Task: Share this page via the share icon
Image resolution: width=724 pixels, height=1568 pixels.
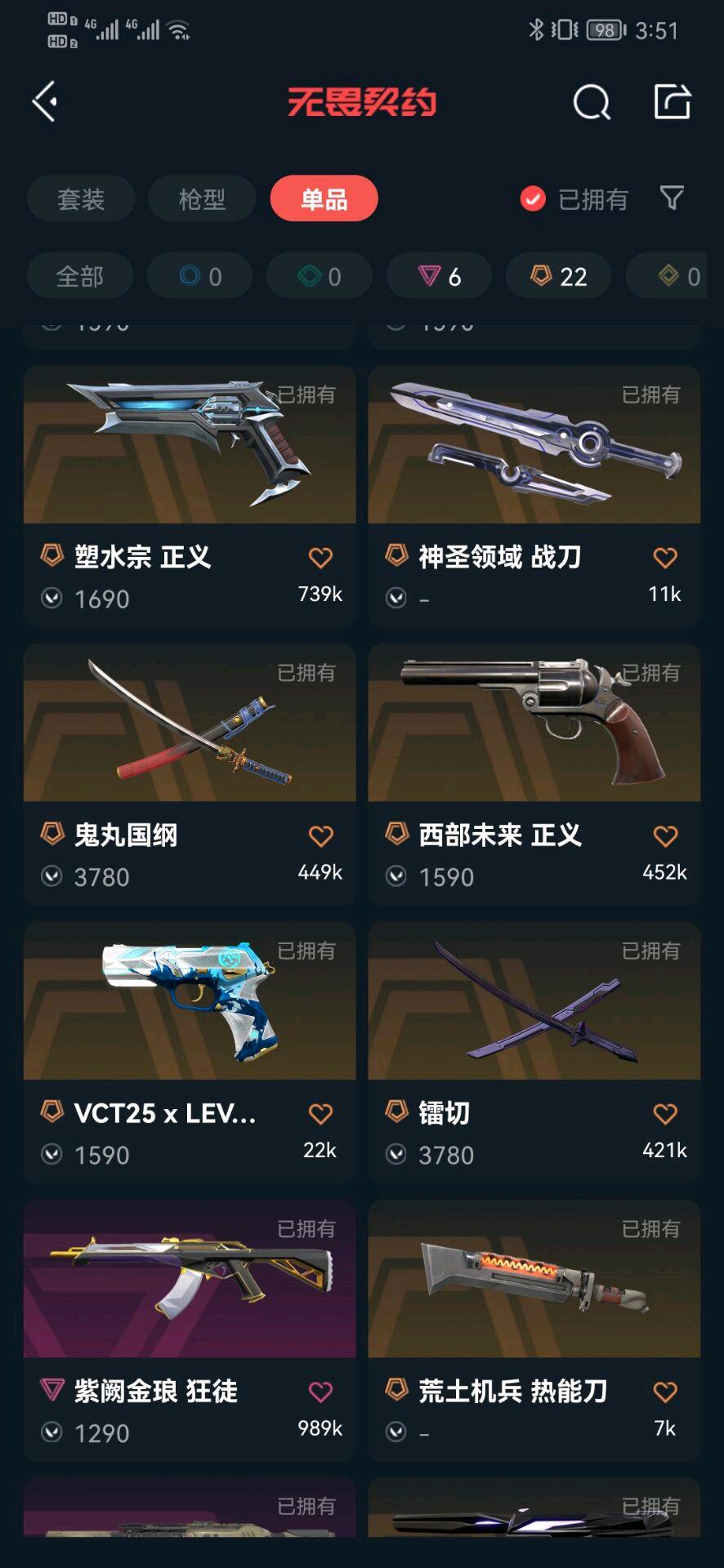Action: (x=673, y=102)
